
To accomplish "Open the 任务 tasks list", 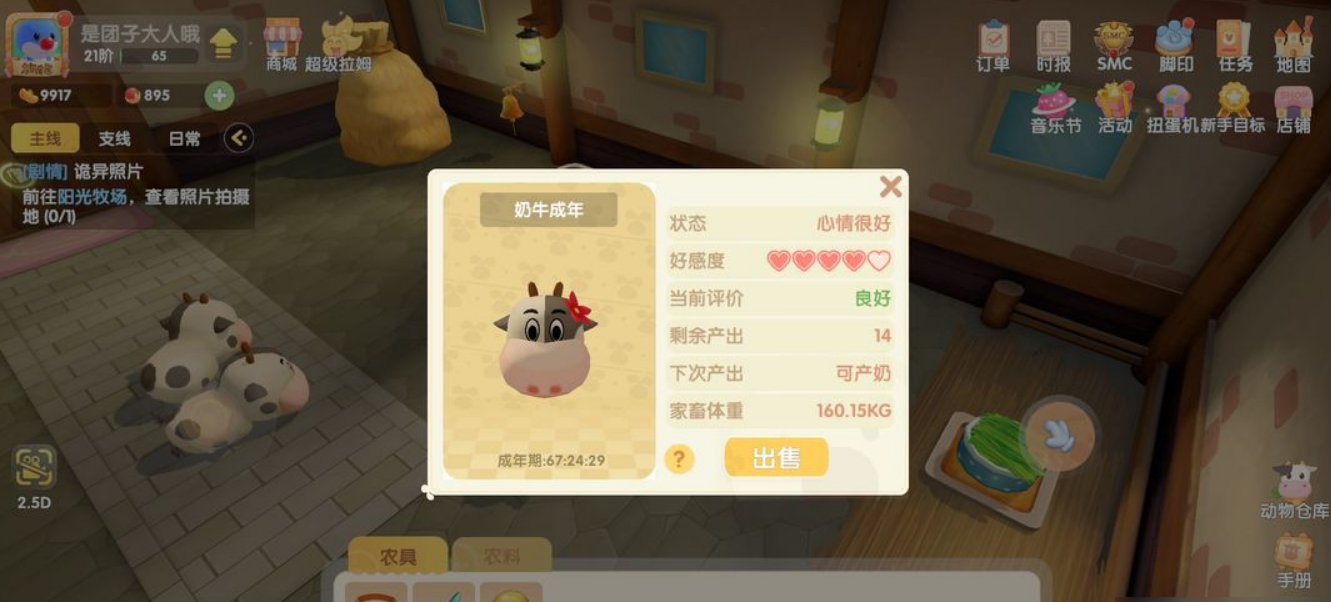I will coord(1235,46).
